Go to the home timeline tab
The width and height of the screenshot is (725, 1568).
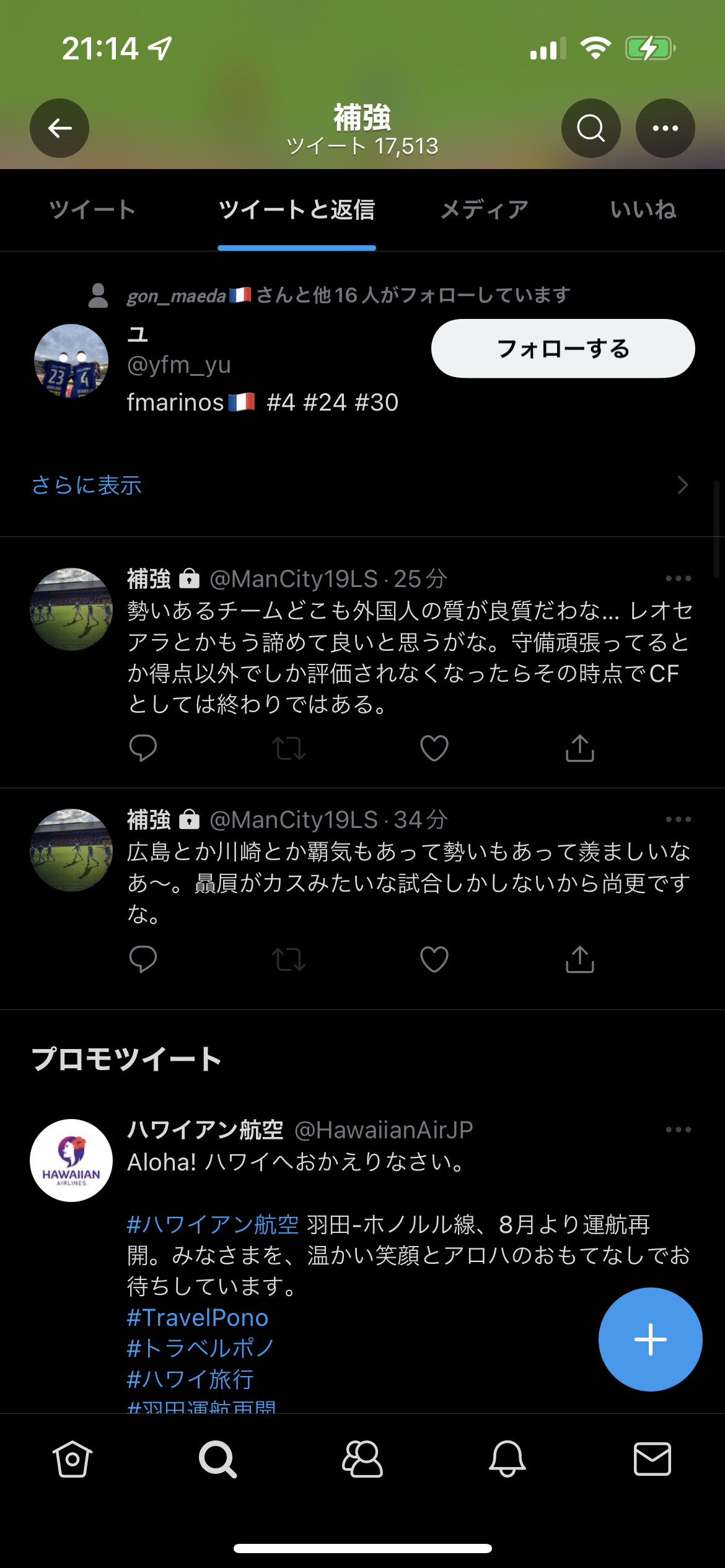point(72,1459)
